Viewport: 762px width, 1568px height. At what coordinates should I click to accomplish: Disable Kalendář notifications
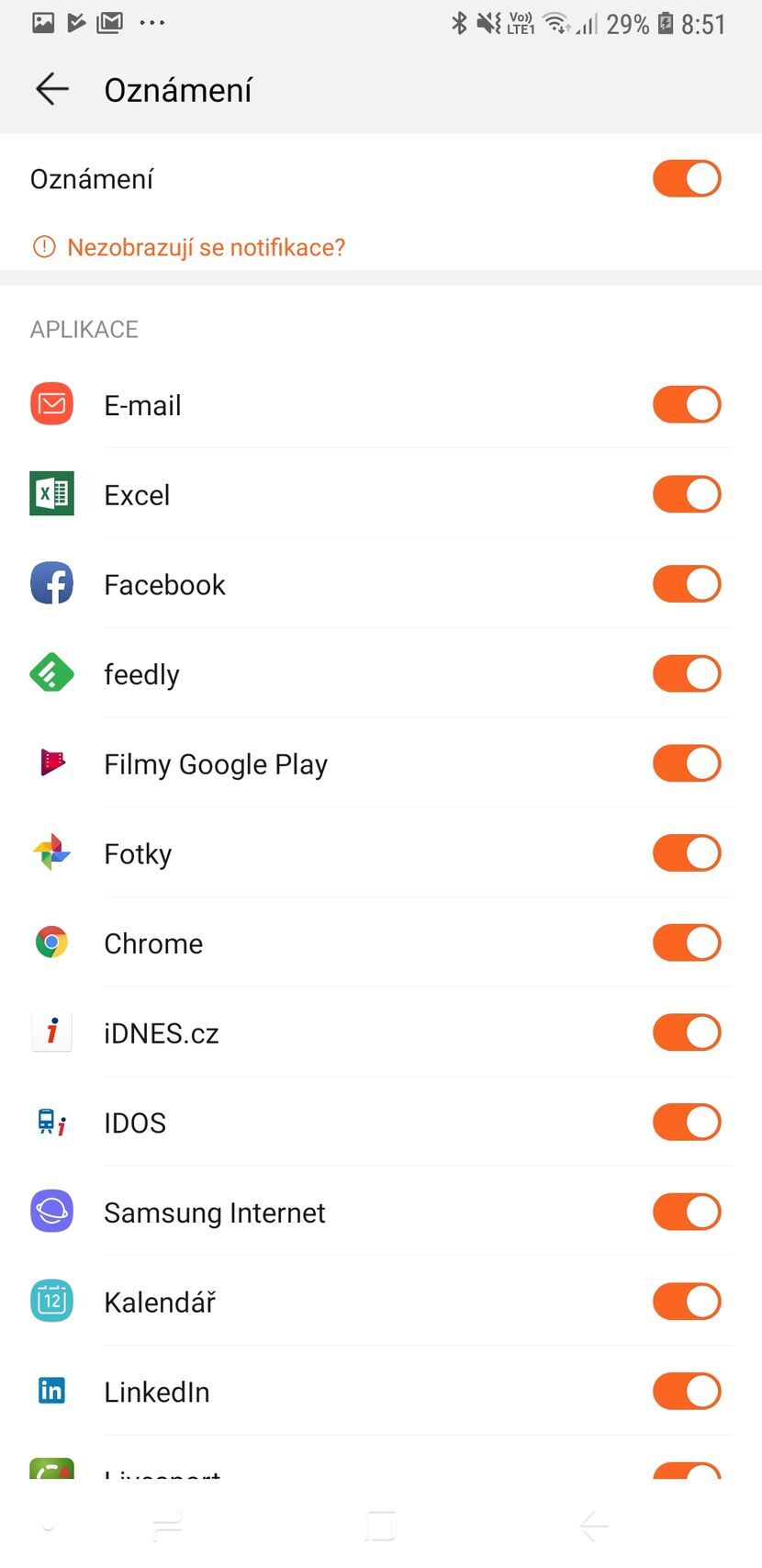[x=687, y=1302]
